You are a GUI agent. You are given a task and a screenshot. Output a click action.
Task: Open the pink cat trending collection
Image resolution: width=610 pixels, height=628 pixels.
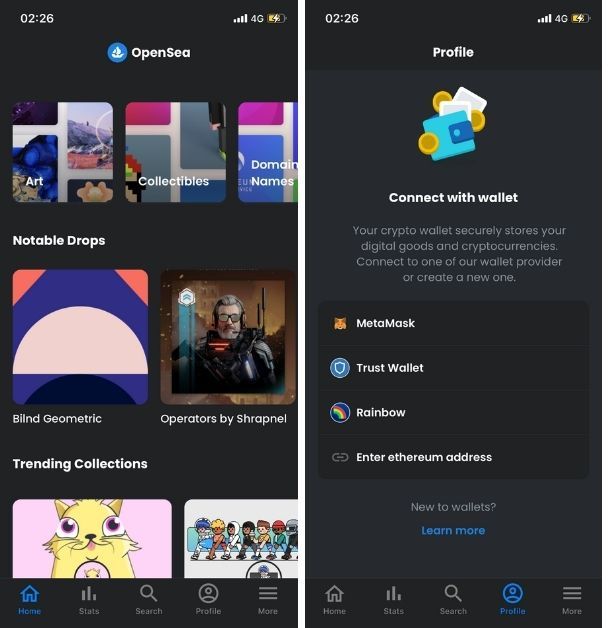(x=92, y=538)
